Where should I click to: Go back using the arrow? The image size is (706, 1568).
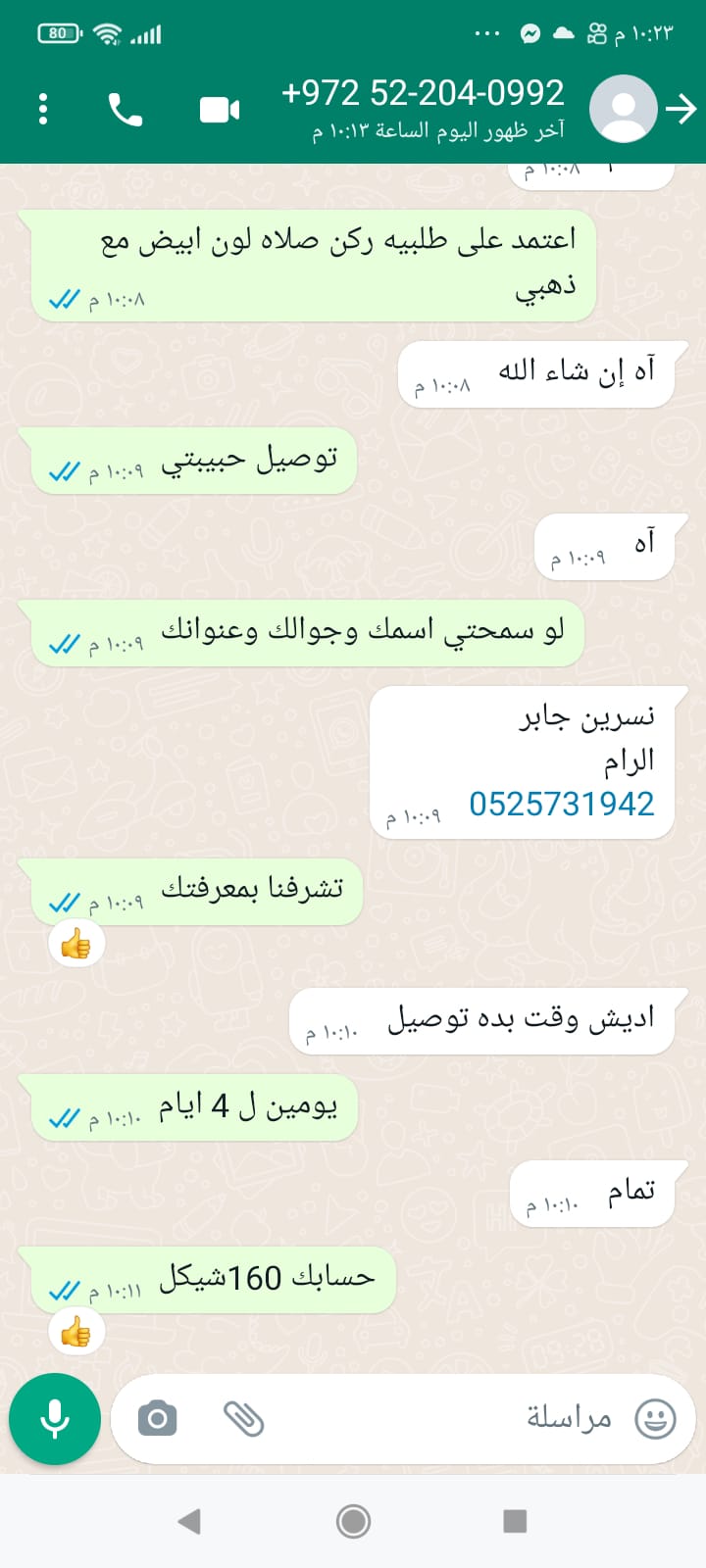point(681,109)
